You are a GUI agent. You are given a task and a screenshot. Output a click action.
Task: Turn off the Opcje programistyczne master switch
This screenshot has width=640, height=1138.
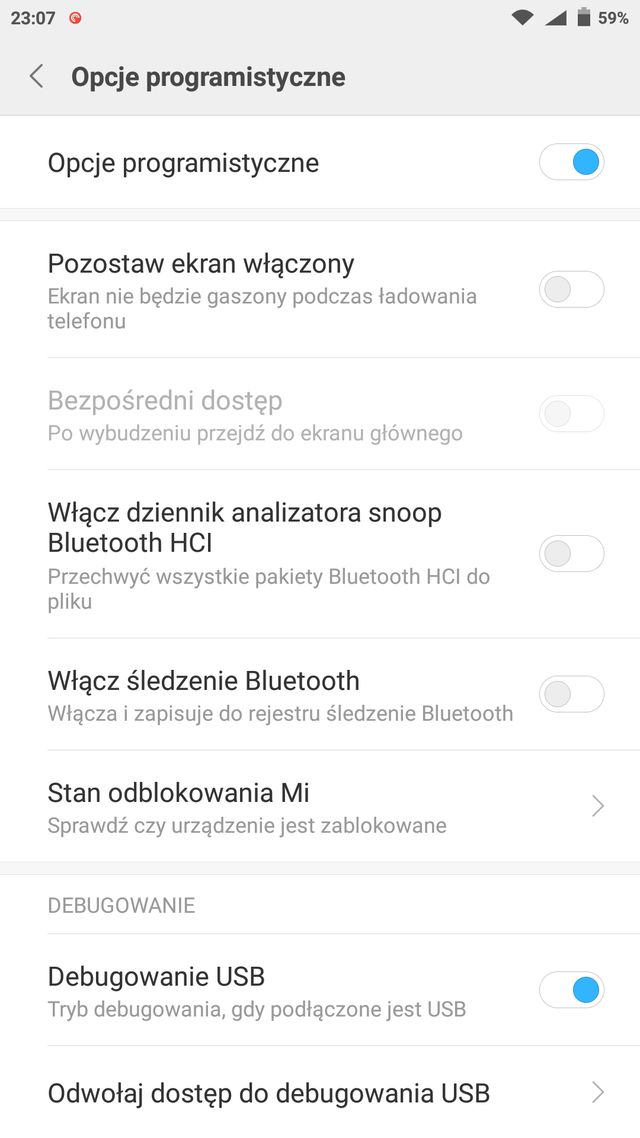coord(571,162)
